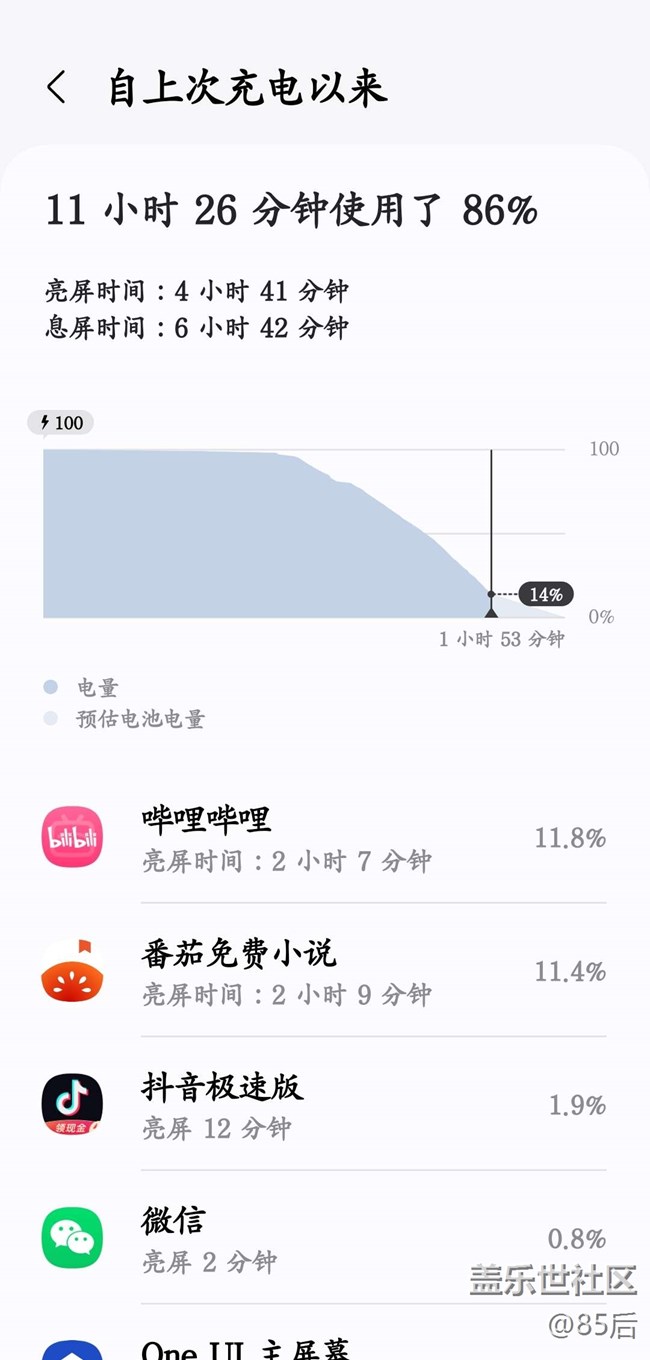Open 哔哩哔哩 battery usage details
This screenshot has width=650, height=1360.
(325, 837)
